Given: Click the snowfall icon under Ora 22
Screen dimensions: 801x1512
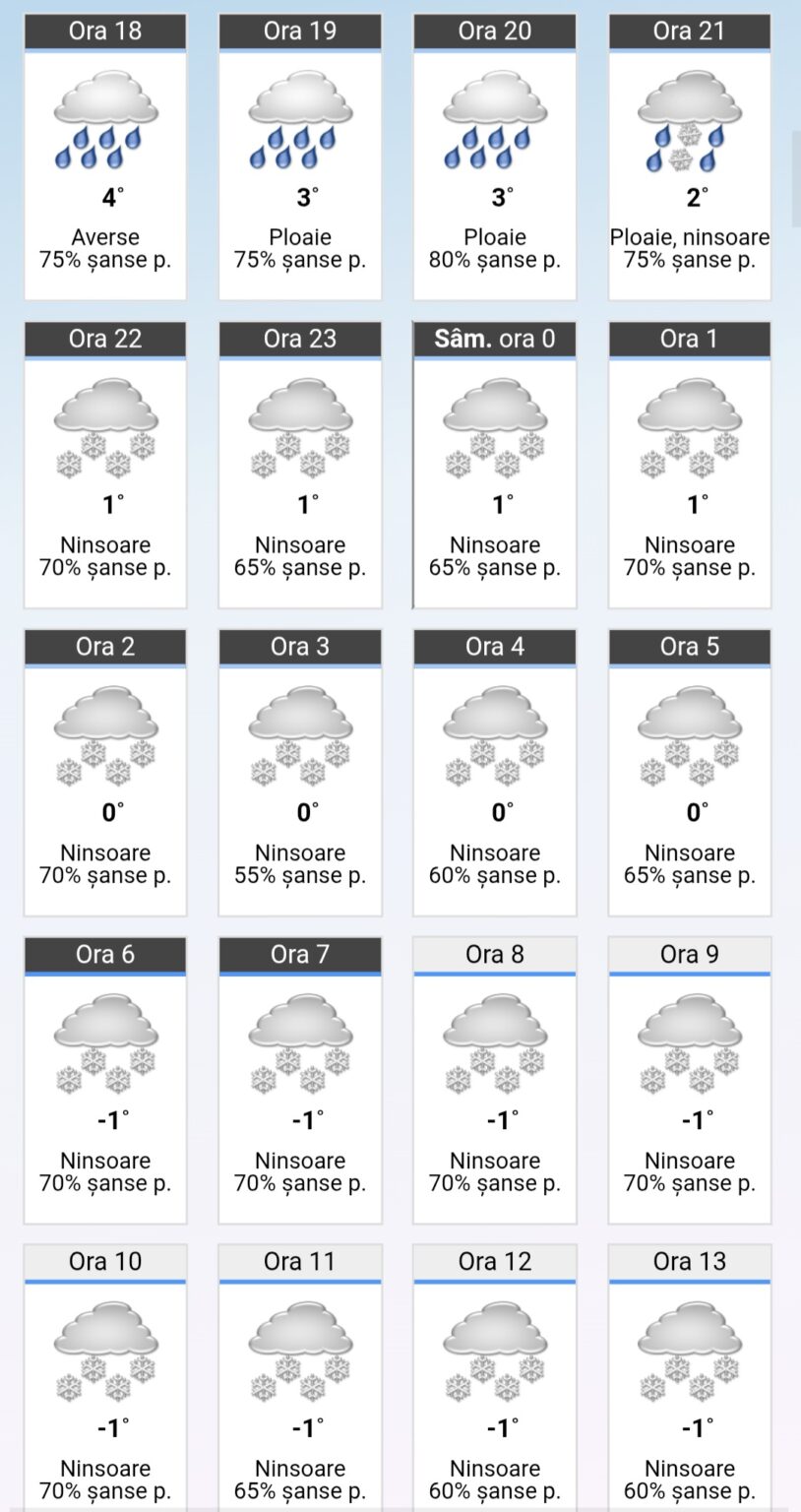Looking at the screenshot, I should [104, 428].
